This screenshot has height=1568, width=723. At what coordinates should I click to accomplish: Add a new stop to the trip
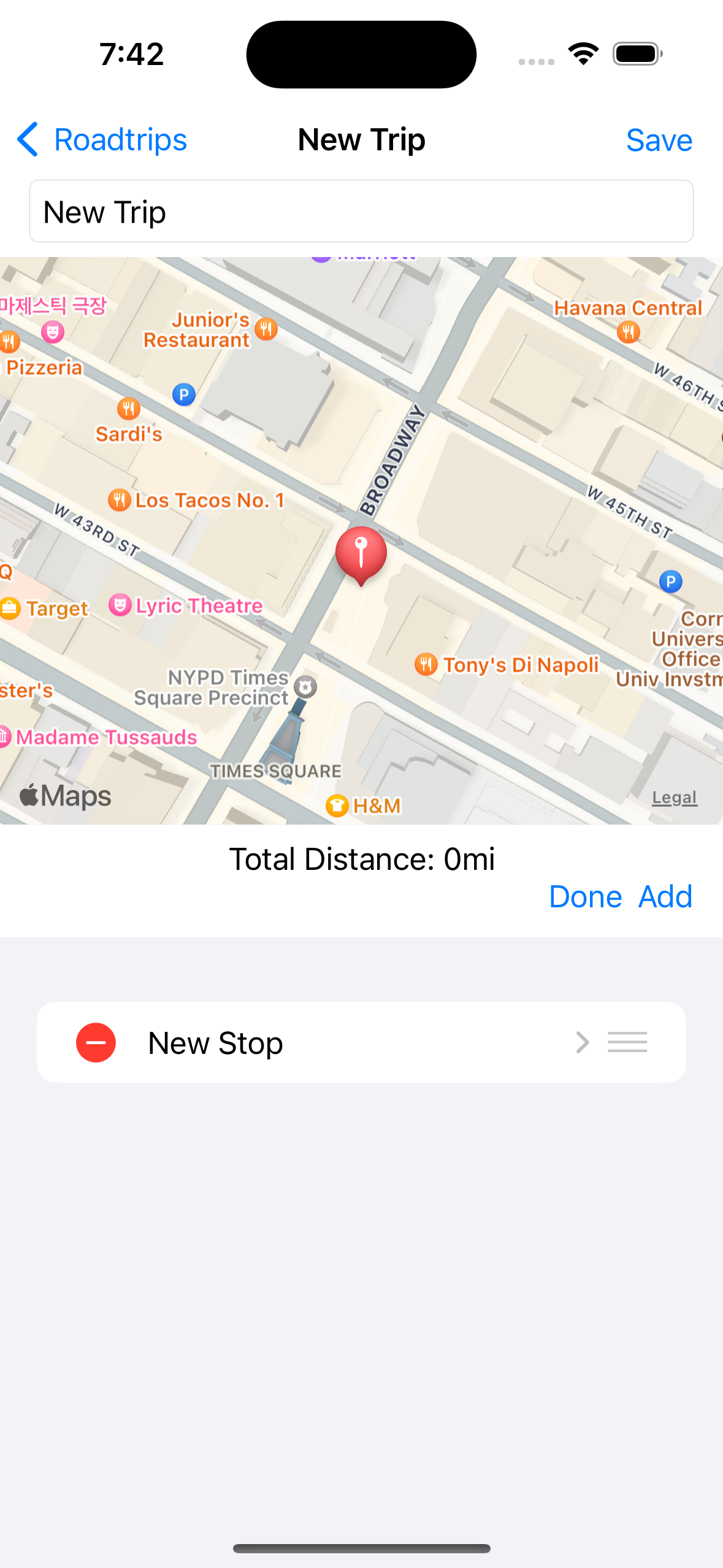point(665,896)
